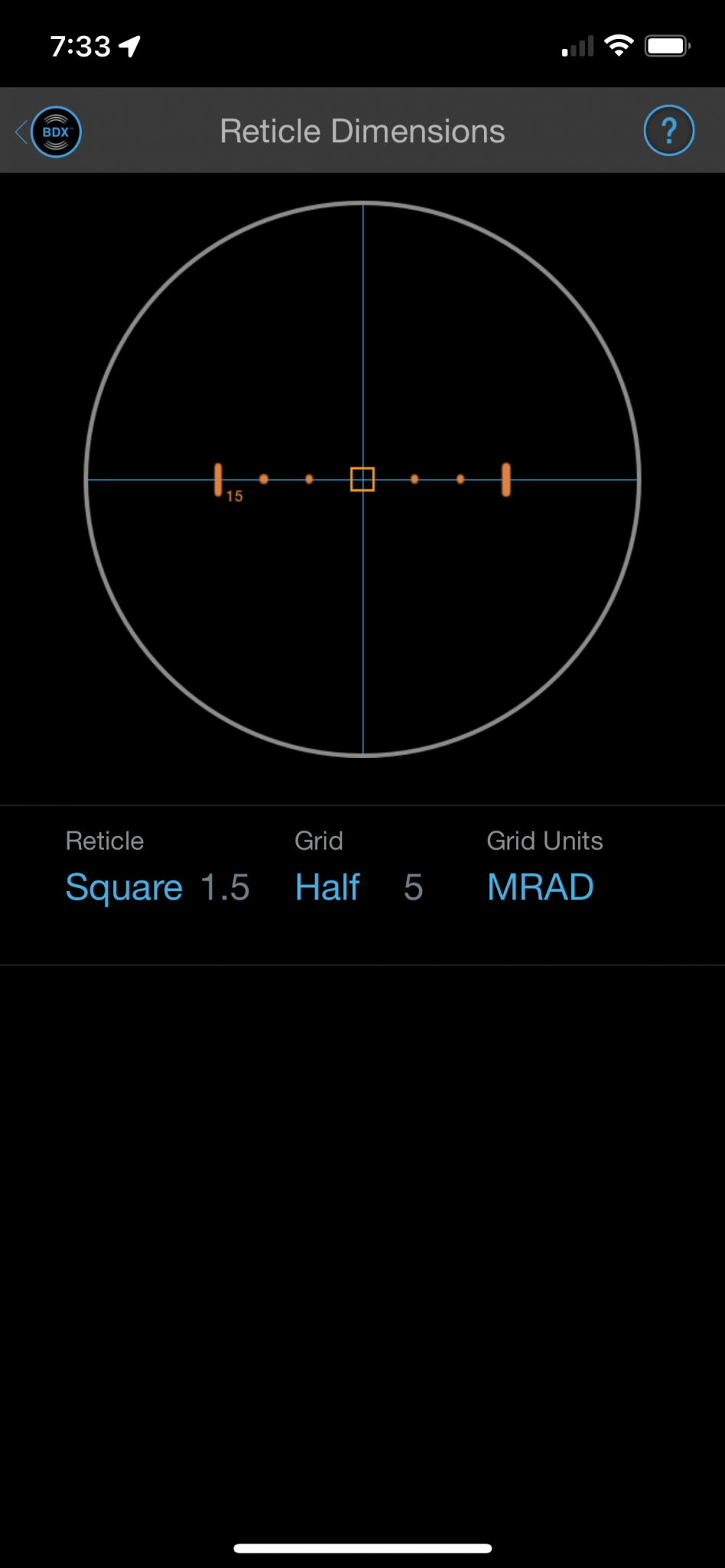Change the Square reticle type
This screenshot has height=1568, width=725.
click(x=124, y=887)
